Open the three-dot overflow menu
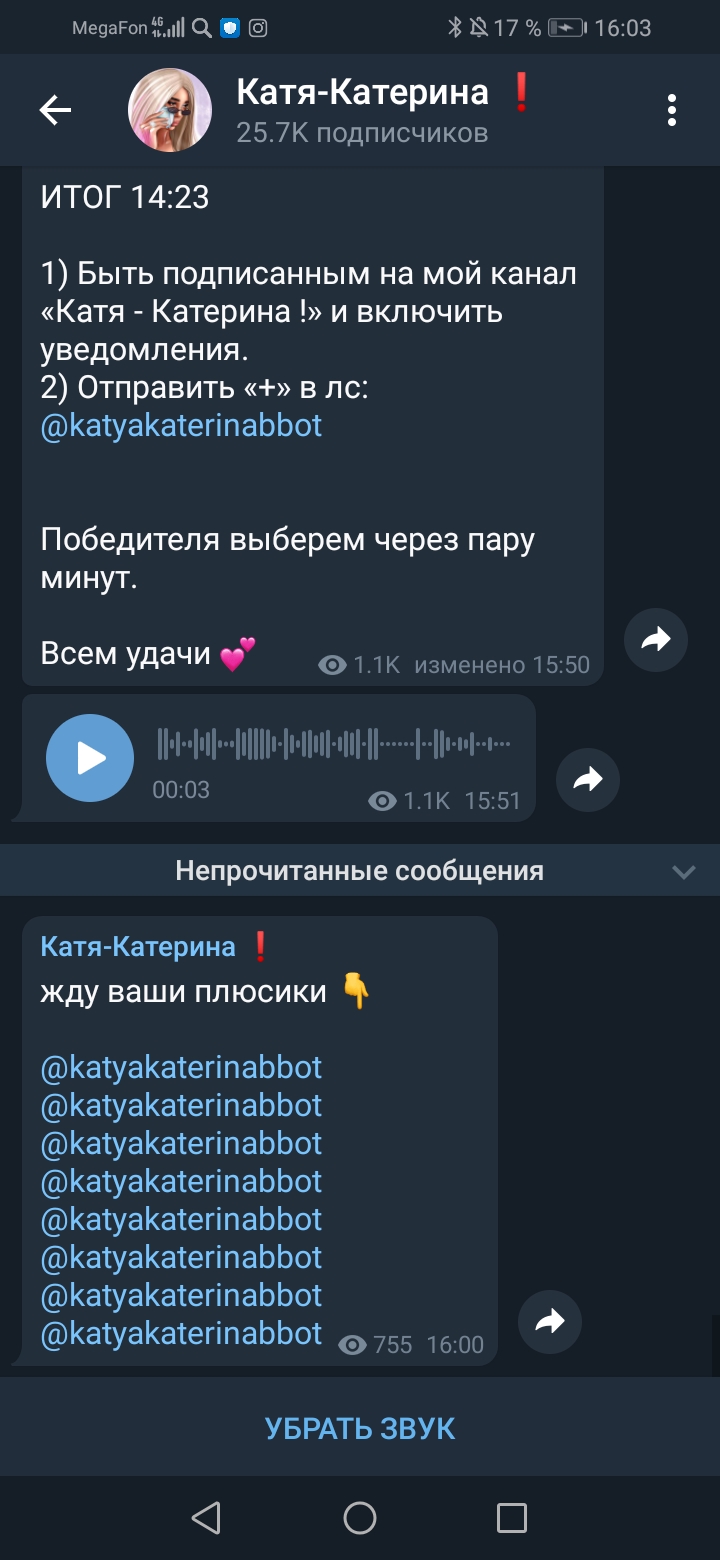The height and width of the screenshot is (1560, 720). coord(672,110)
